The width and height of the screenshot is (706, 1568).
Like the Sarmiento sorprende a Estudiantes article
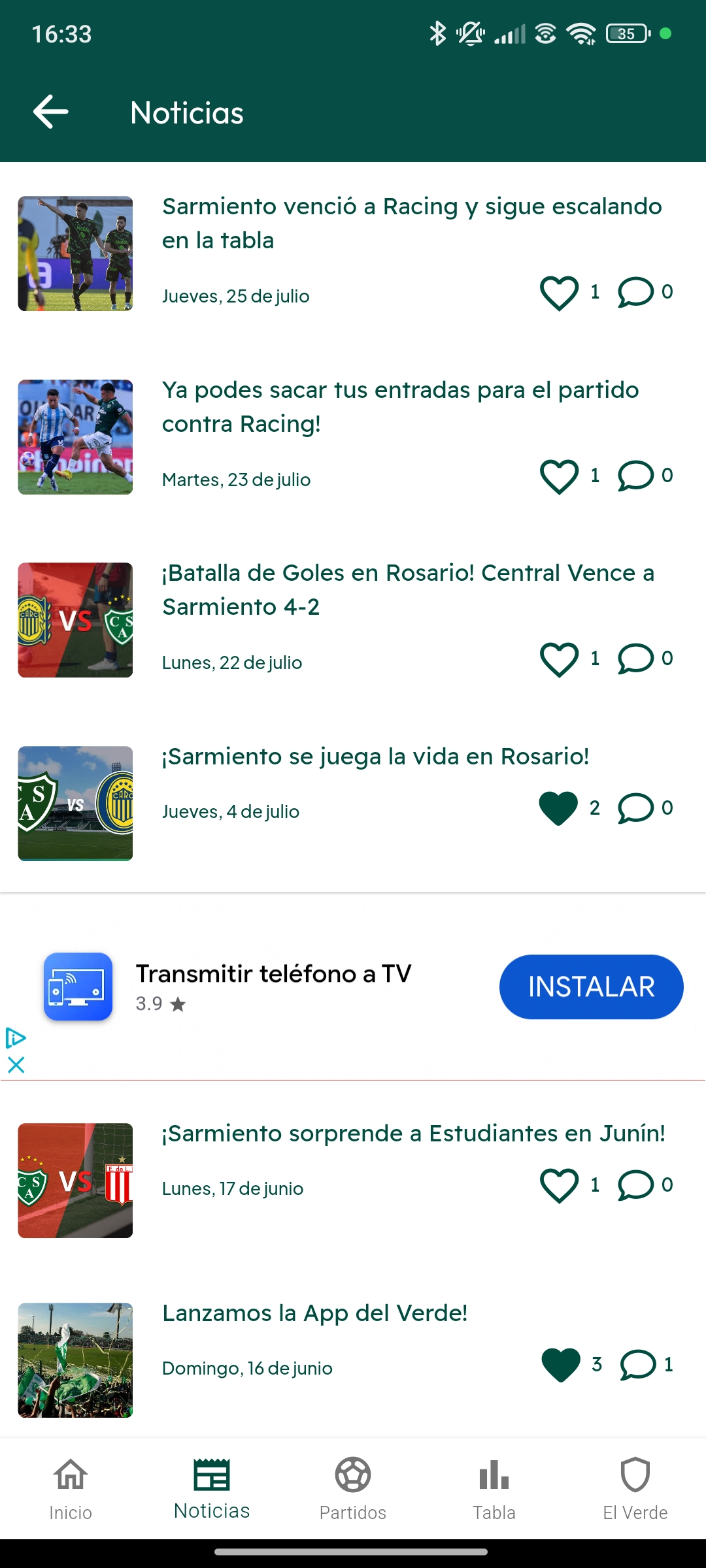[559, 1185]
